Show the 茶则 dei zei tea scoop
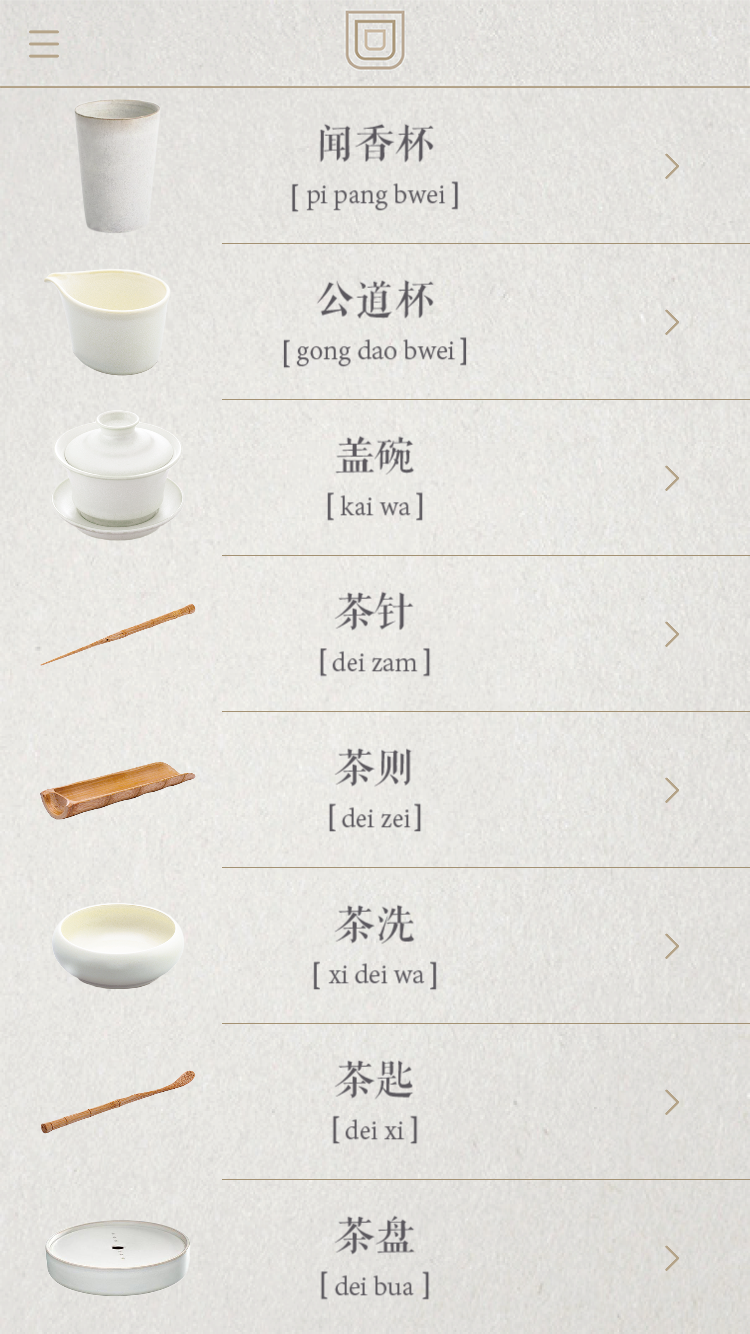Image resolution: width=750 pixels, height=1334 pixels. click(375, 790)
